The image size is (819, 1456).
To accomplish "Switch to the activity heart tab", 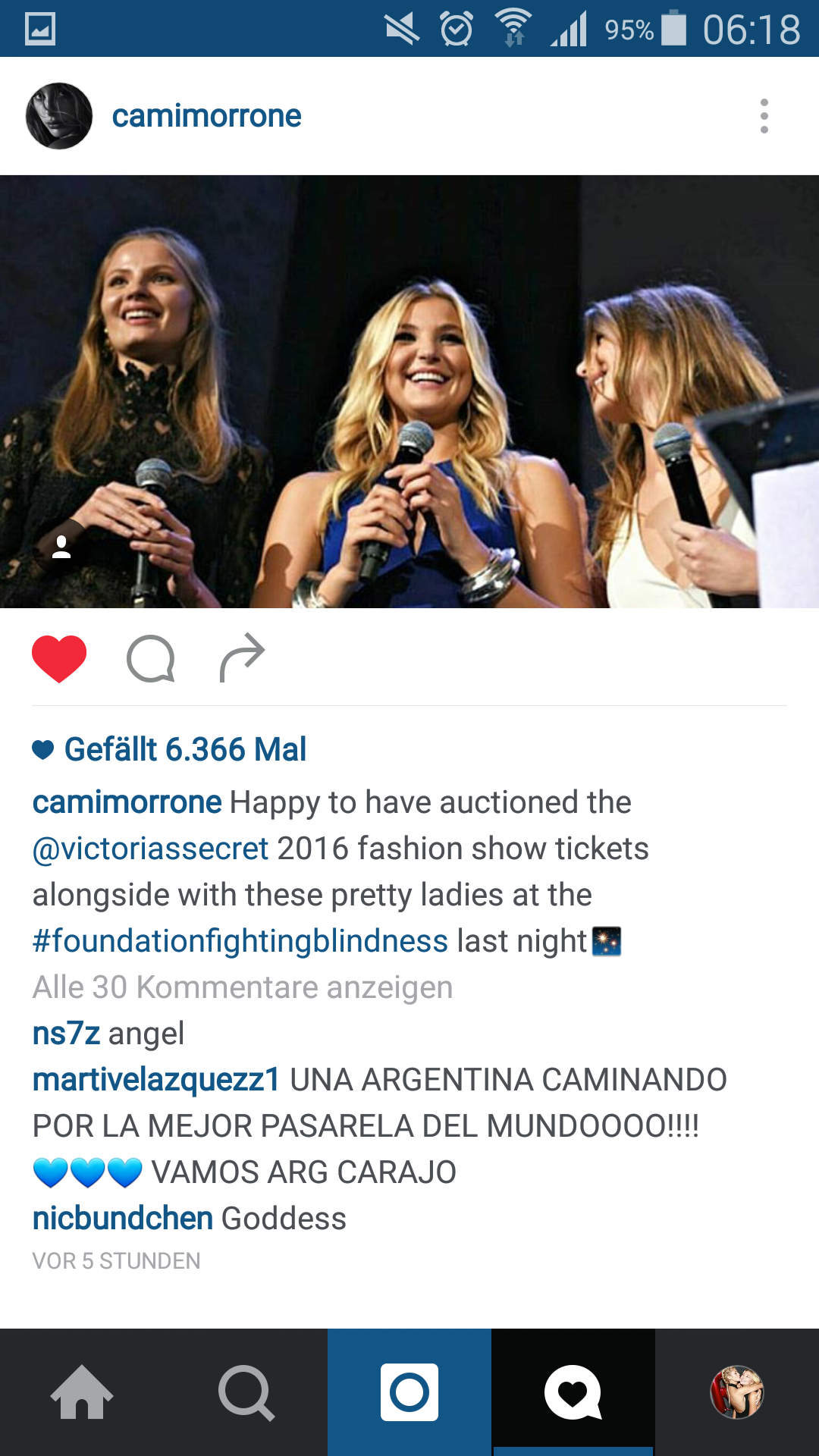I will click(x=573, y=1392).
